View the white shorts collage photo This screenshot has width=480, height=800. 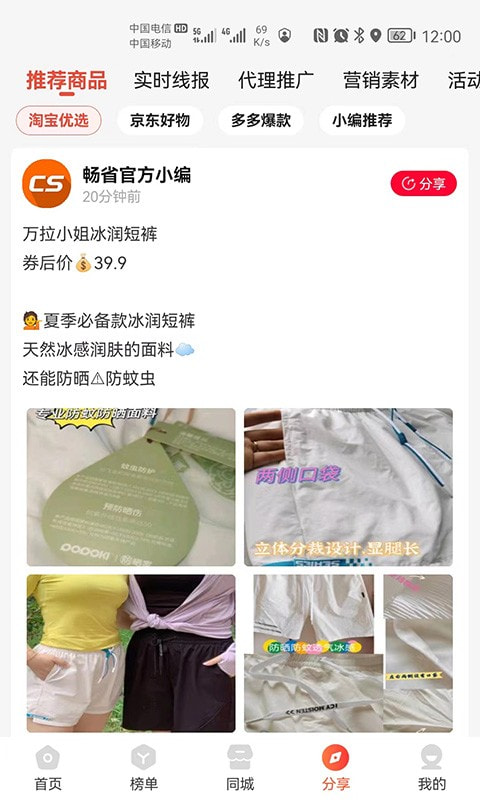coord(348,653)
